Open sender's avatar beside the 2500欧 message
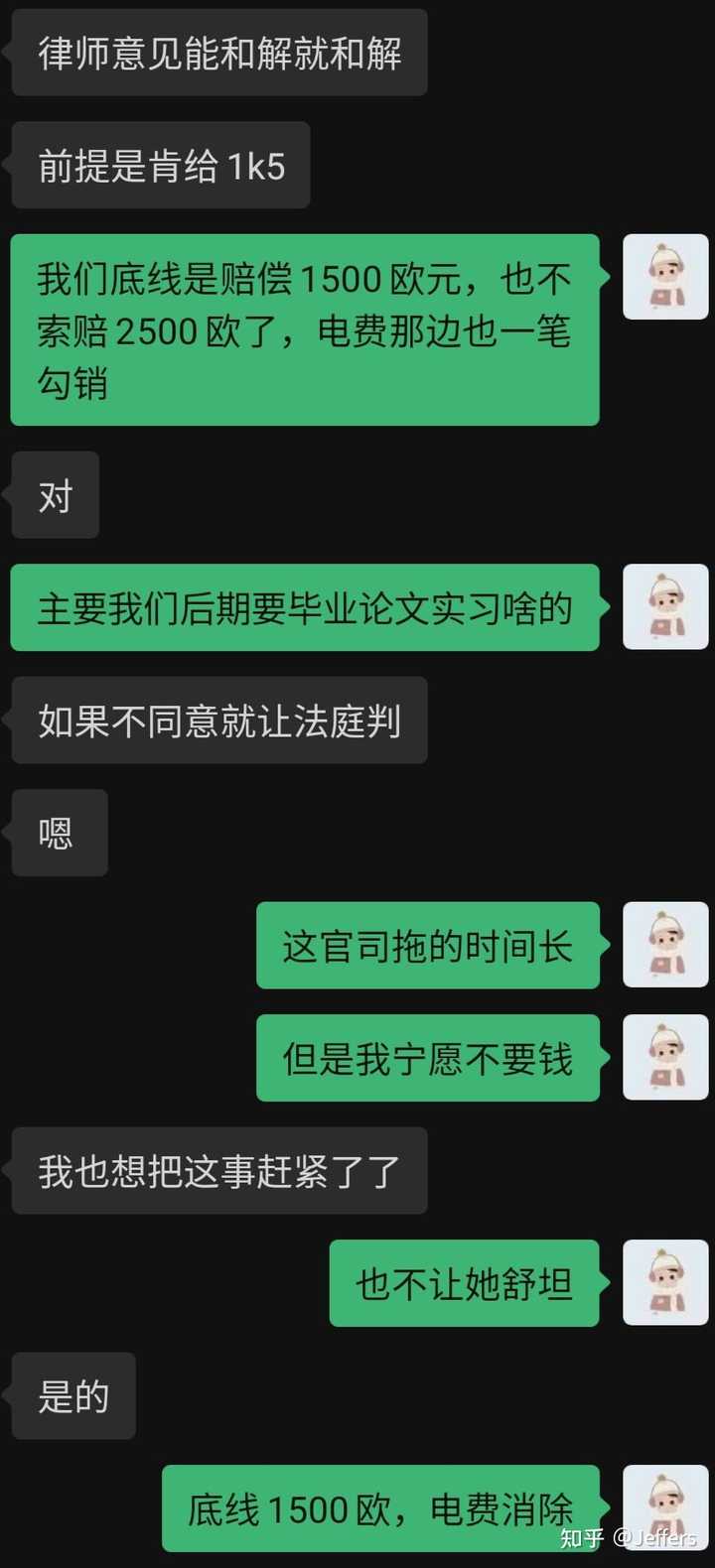 pos(665,277)
